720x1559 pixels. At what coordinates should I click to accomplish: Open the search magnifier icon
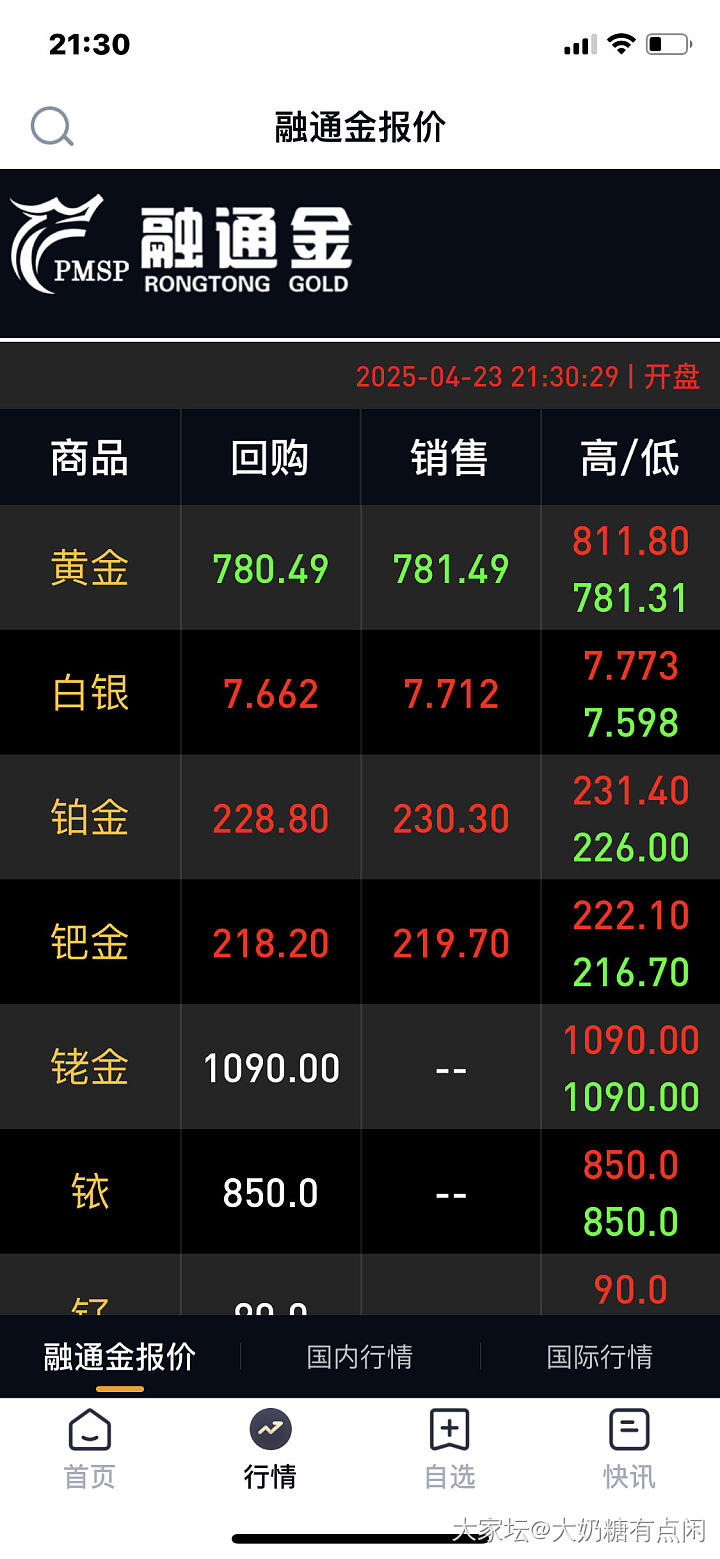point(52,127)
